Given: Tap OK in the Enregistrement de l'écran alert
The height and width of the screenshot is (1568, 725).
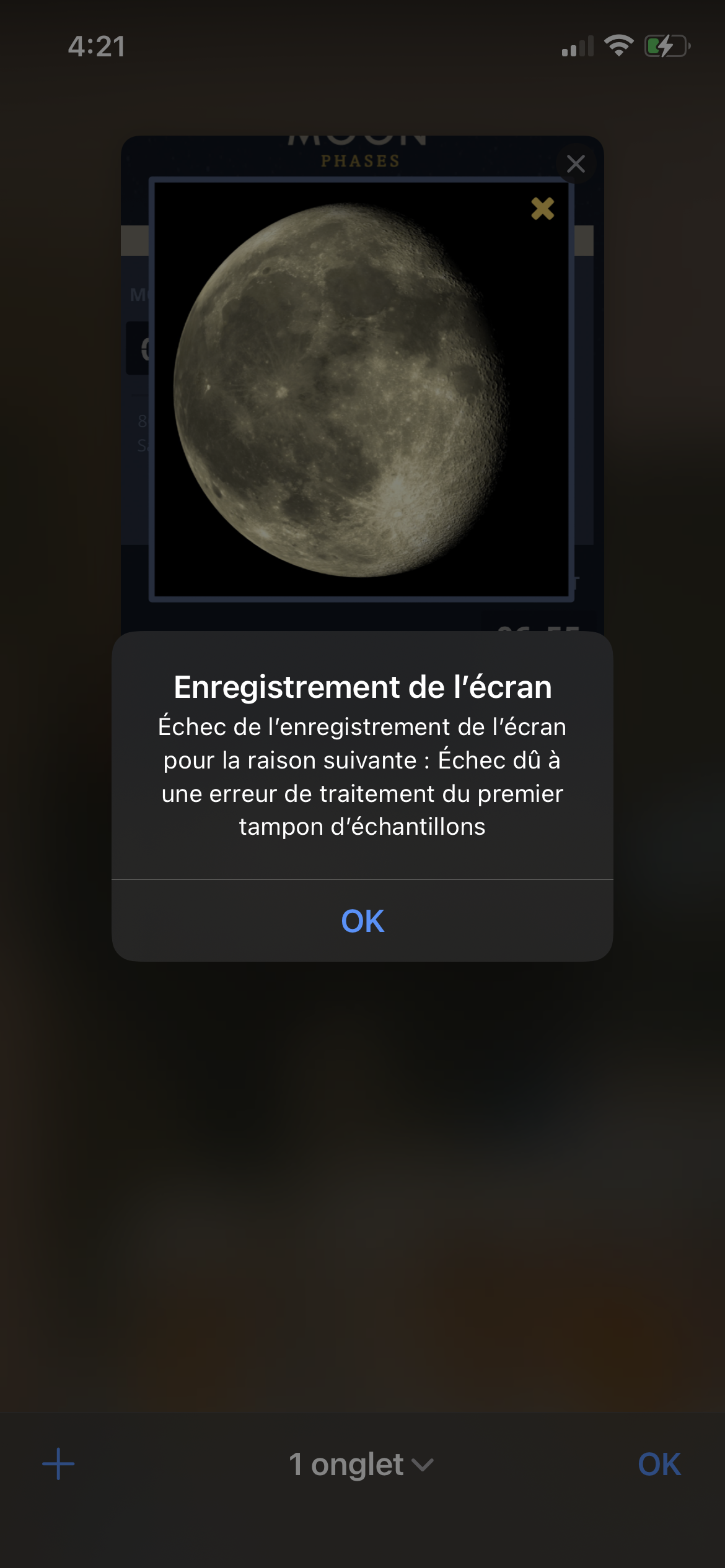Looking at the screenshot, I should (x=362, y=921).
